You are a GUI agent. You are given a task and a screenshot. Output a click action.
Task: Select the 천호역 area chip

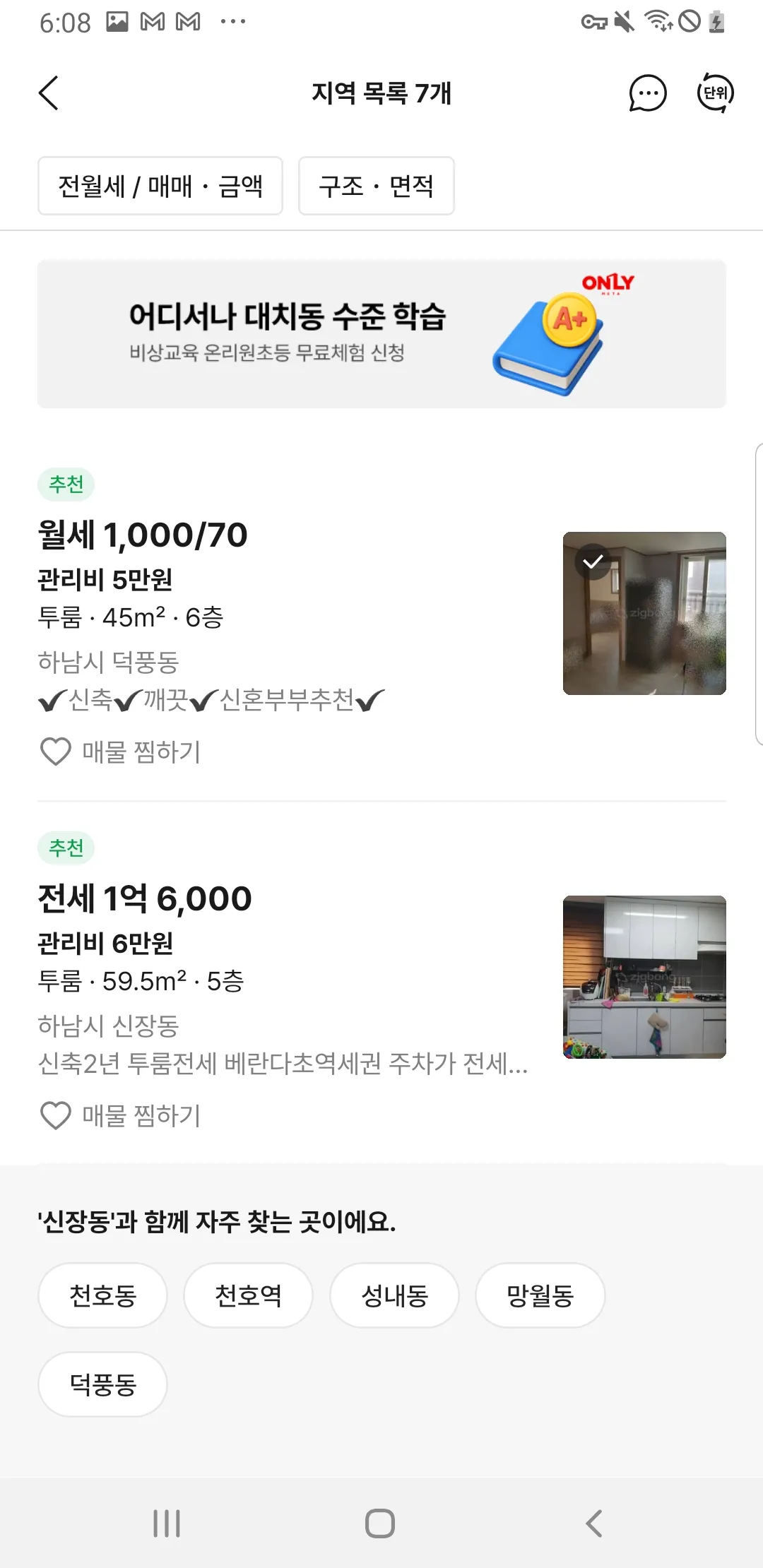coord(248,1295)
